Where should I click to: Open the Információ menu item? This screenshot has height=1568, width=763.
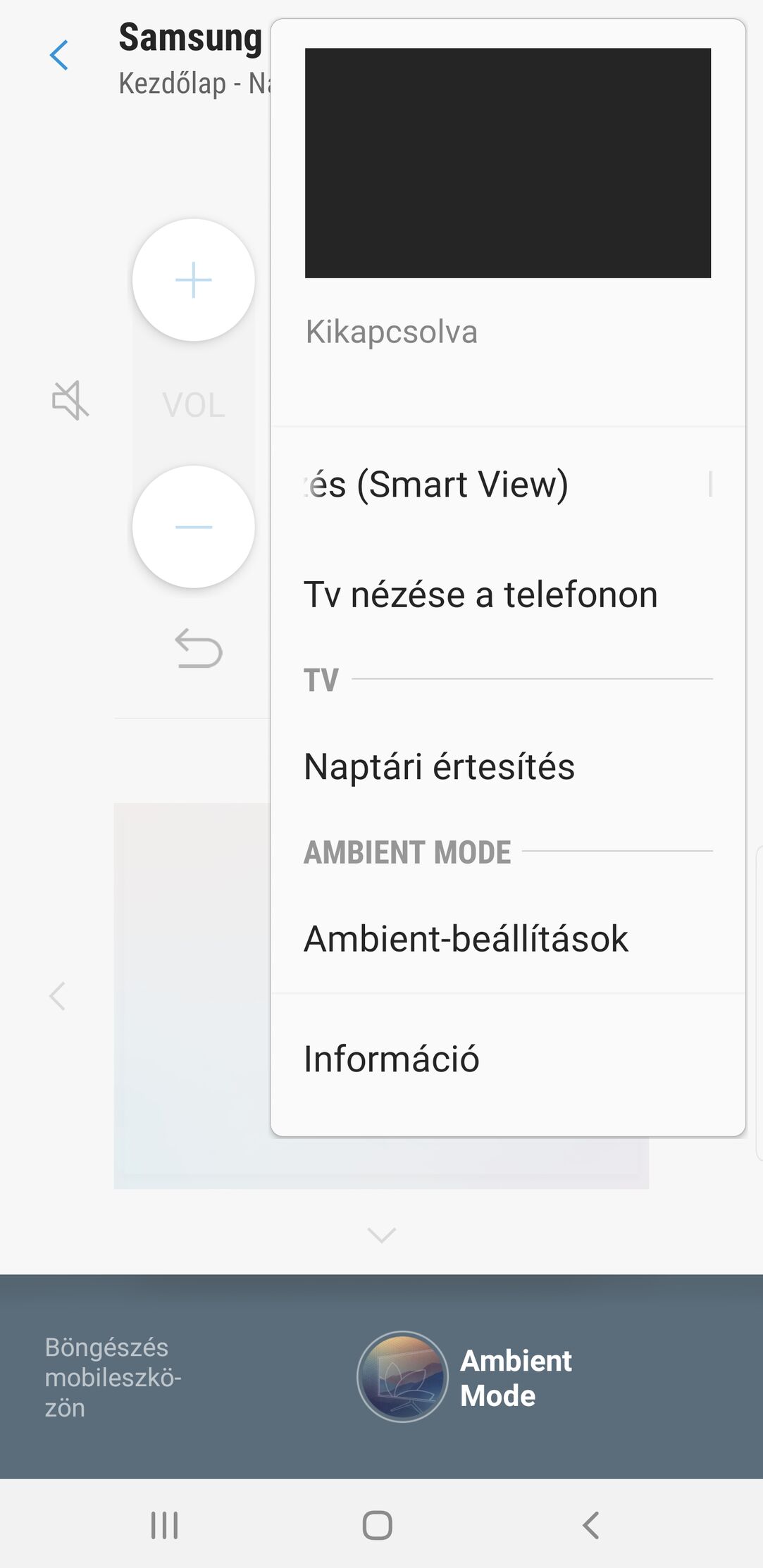click(x=392, y=1059)
